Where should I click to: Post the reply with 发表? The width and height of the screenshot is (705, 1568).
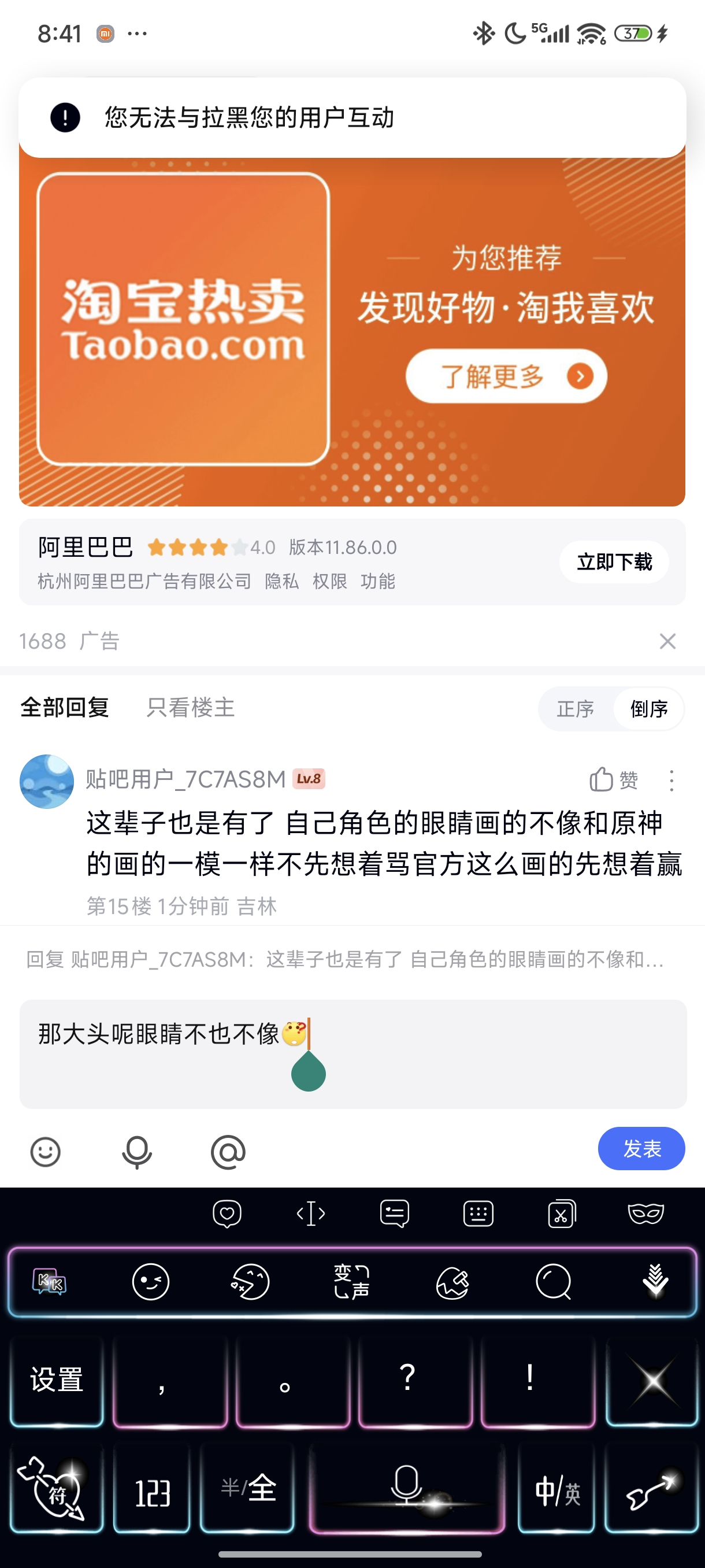pyautogui.click(x=641, y=1149)
